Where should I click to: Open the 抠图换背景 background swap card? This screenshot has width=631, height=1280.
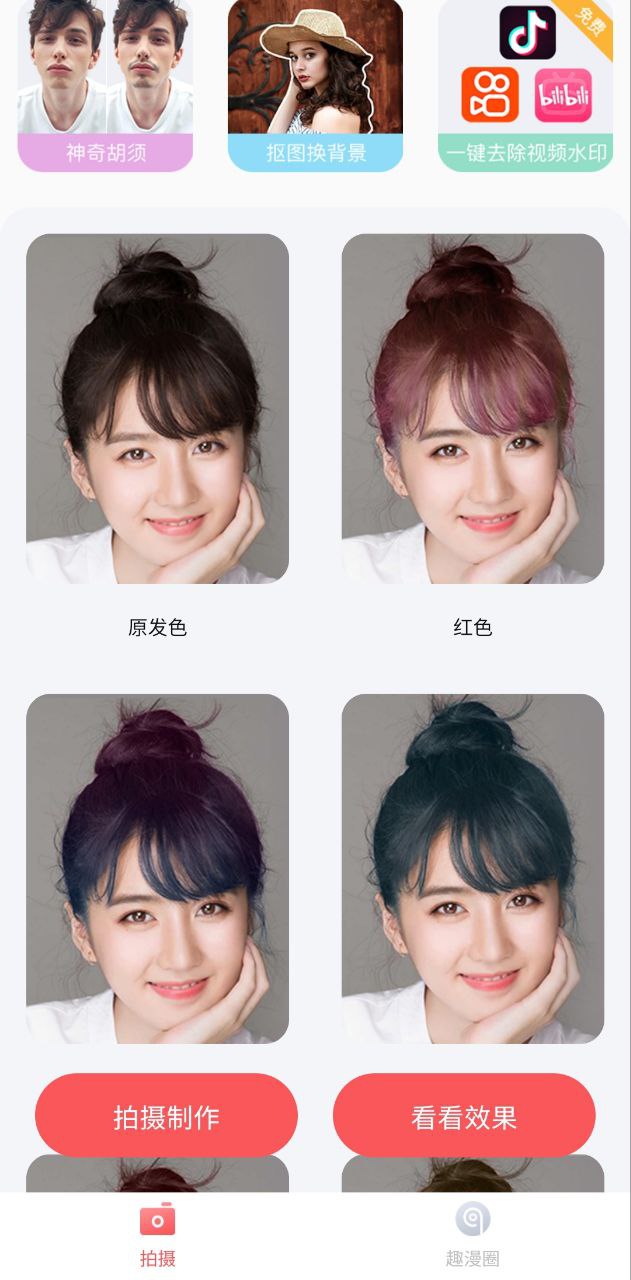(x=315, y=85)
